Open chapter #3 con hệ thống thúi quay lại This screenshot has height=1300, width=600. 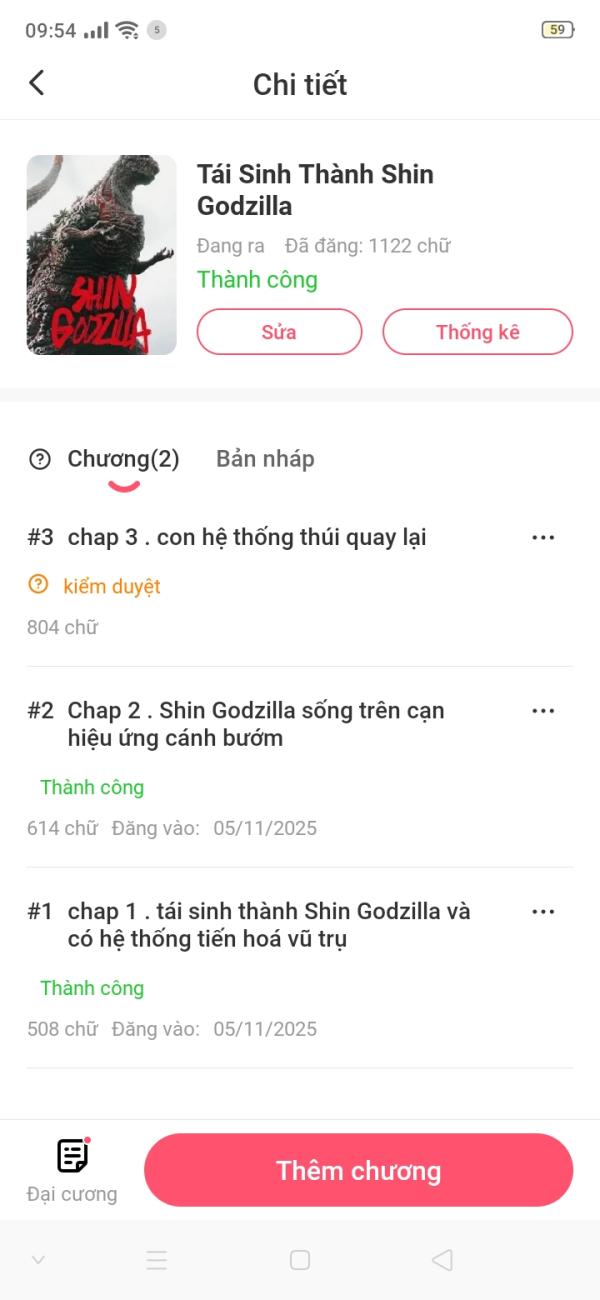(x=246, y=538)
